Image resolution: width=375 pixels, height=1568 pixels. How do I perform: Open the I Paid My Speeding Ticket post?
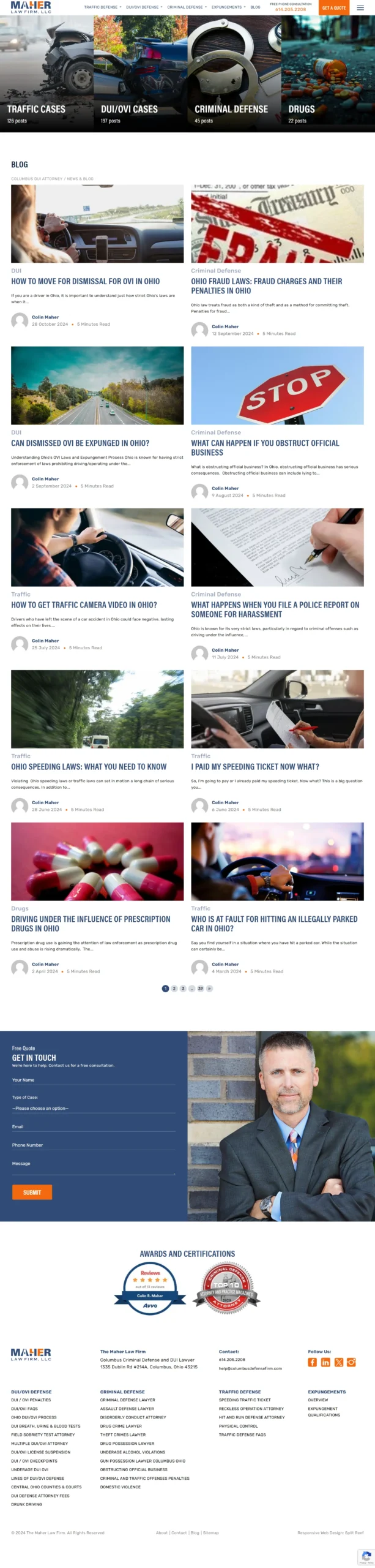pyautogui.click(x=254, y=767)
